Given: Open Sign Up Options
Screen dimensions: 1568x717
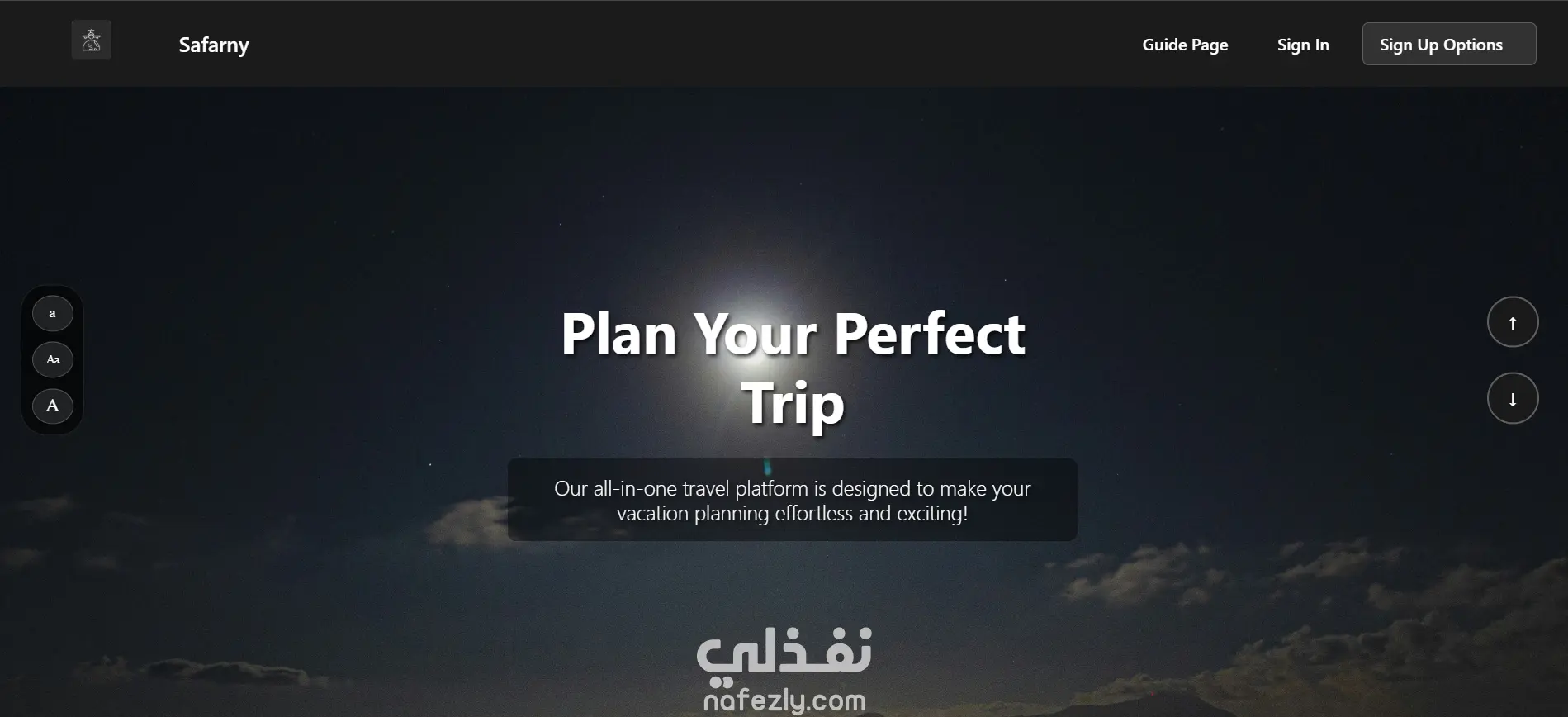Looking at the screenshot, I should tap(1448, 45).
